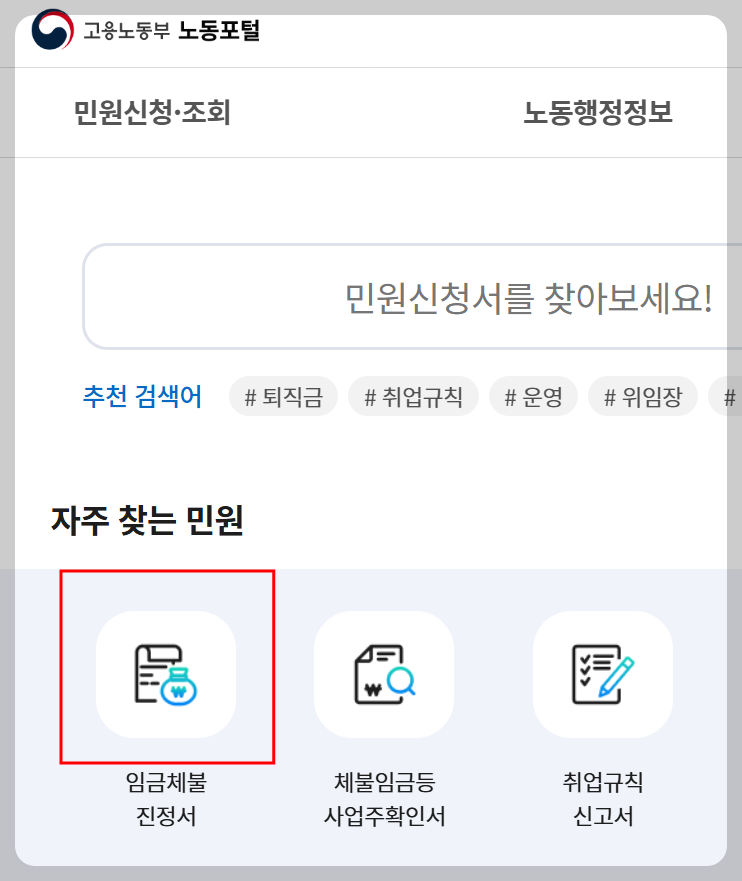
Task: Open the 노동행정정보 menu
Action: [600, 112]
